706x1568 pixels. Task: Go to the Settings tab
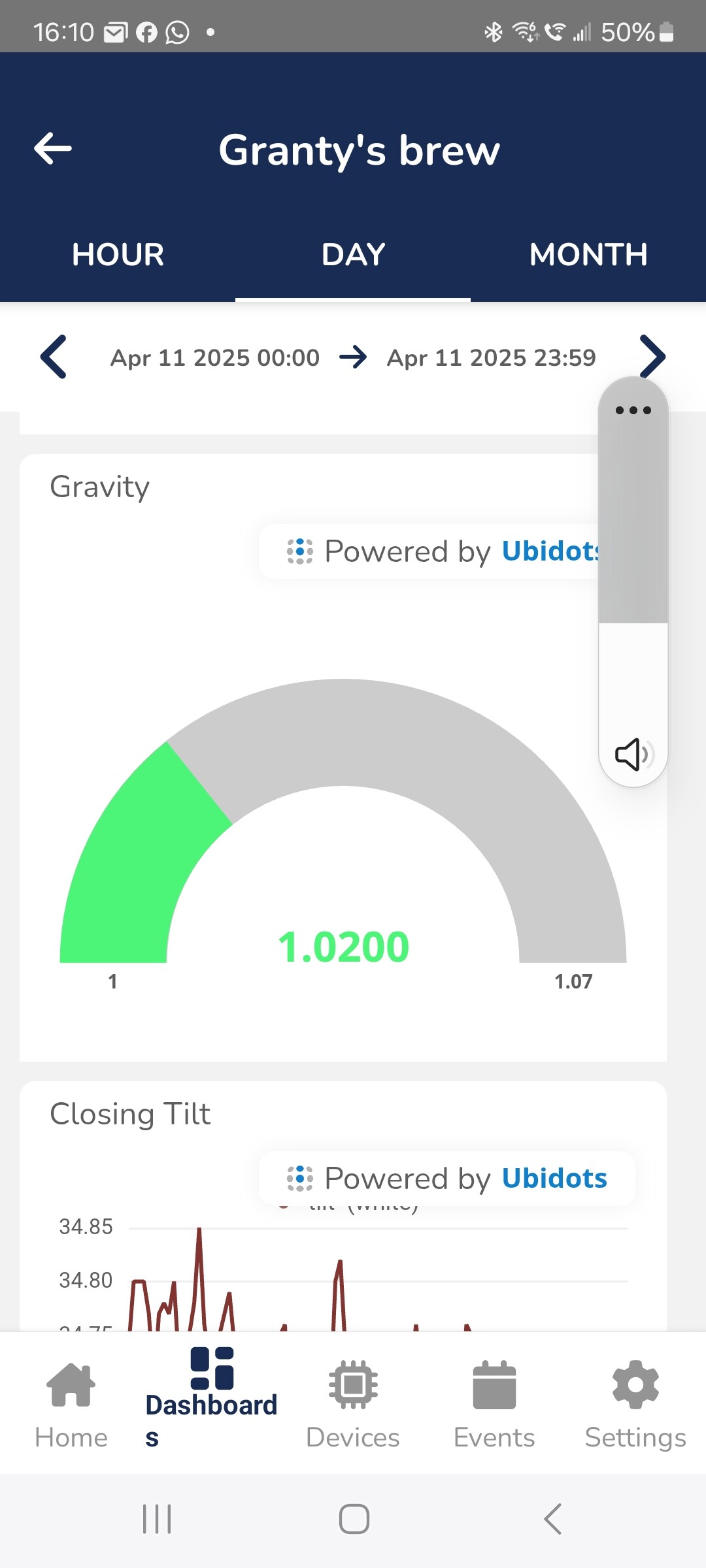pos(635,1405)
